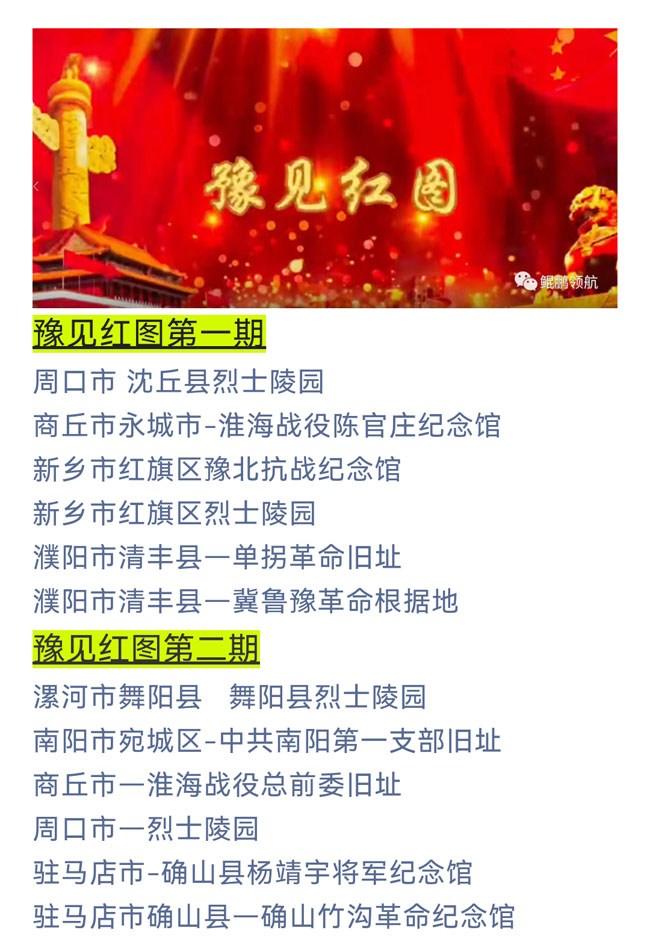Tap the previous arrow on the banner
The width and height of the screenshot is (650, 939).
click(37, 186)
